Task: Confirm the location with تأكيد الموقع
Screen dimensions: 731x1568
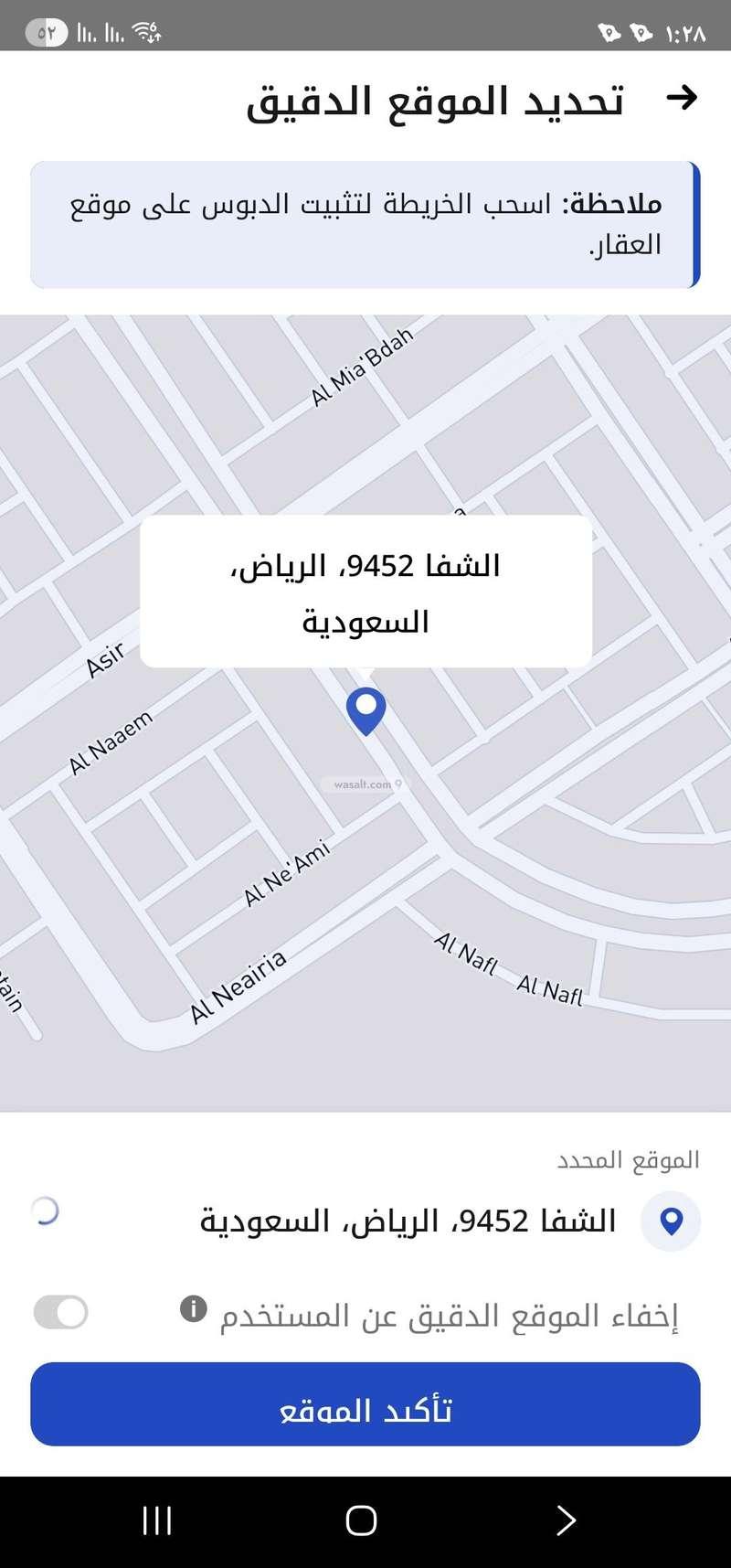Action: (x=365, y=1403)
